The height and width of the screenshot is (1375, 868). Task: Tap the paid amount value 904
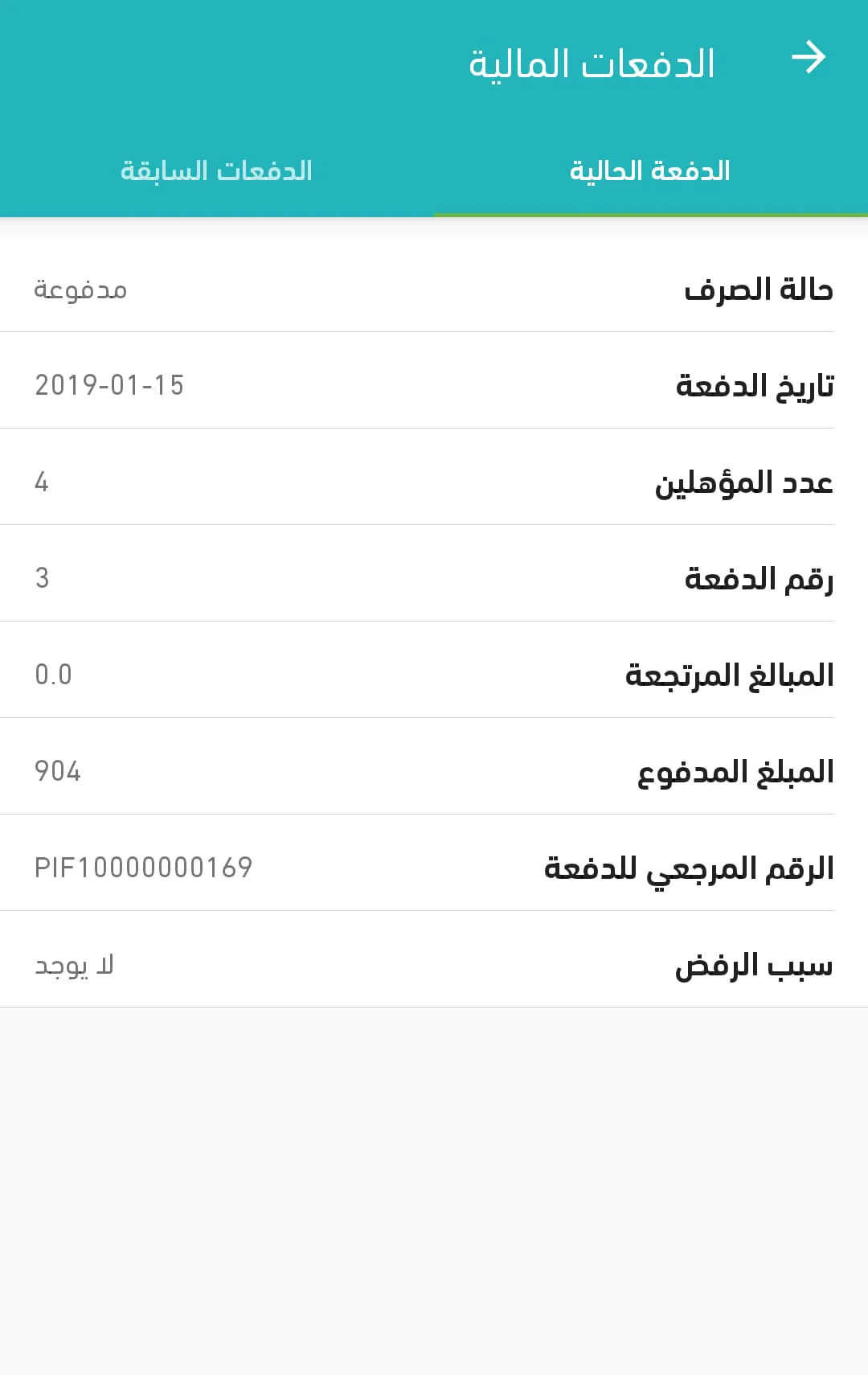[56, 772]
